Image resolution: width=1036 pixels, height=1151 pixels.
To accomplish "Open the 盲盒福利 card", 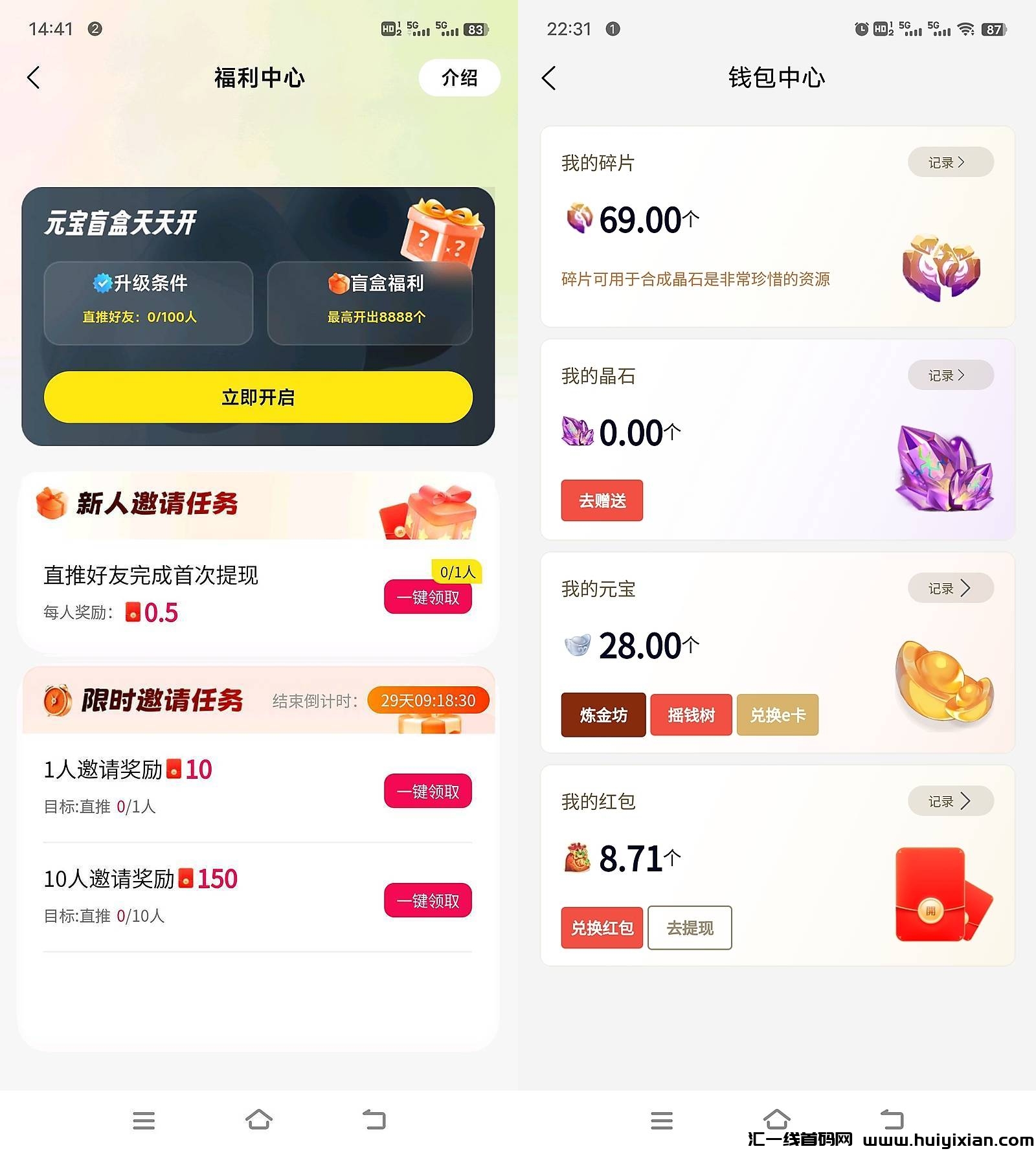I will coord(370,303).
